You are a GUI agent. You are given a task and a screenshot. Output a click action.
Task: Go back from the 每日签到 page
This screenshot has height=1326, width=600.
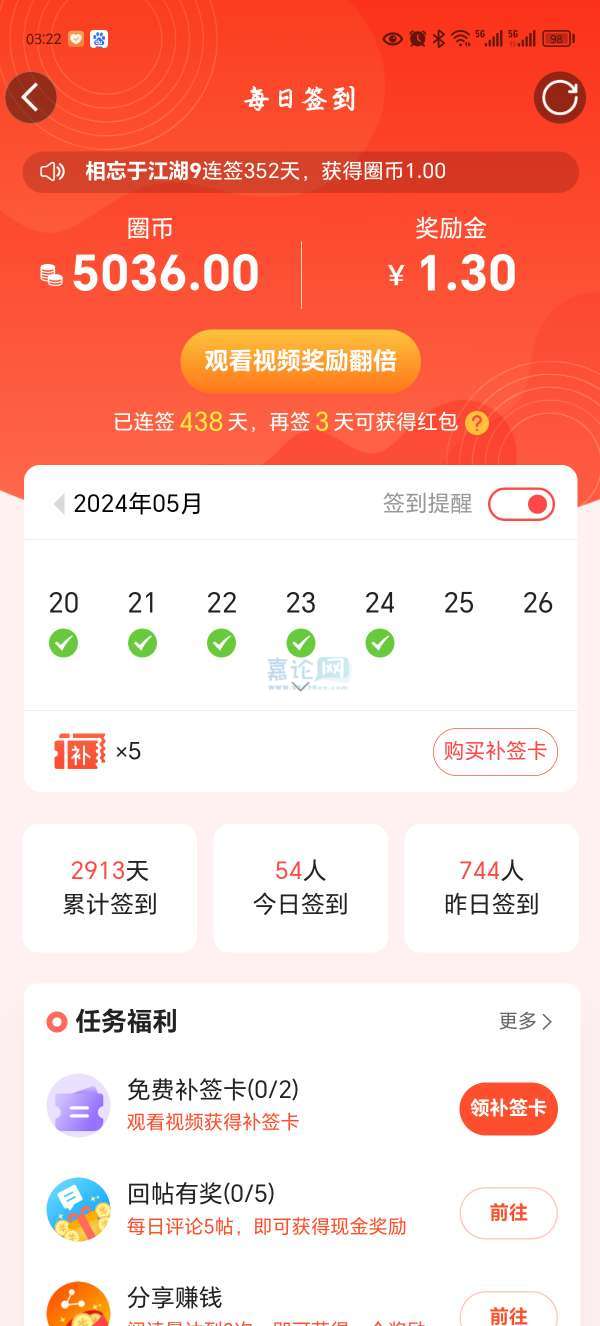[x=31, y=98]
